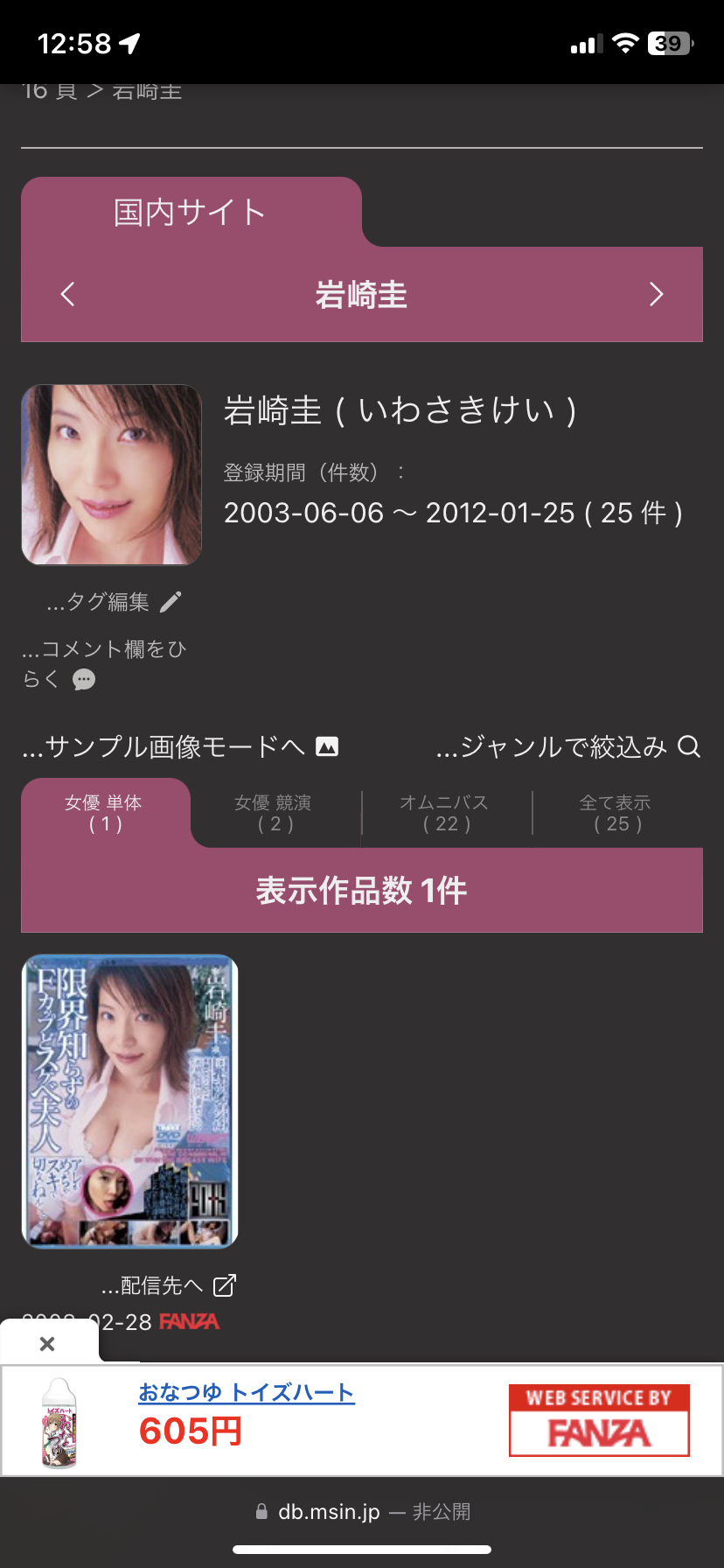The height and width of the screenshot is (1568, 724).
Task: Tap the db.msin.jp address bar
Action: click(x=362, y=1512)
